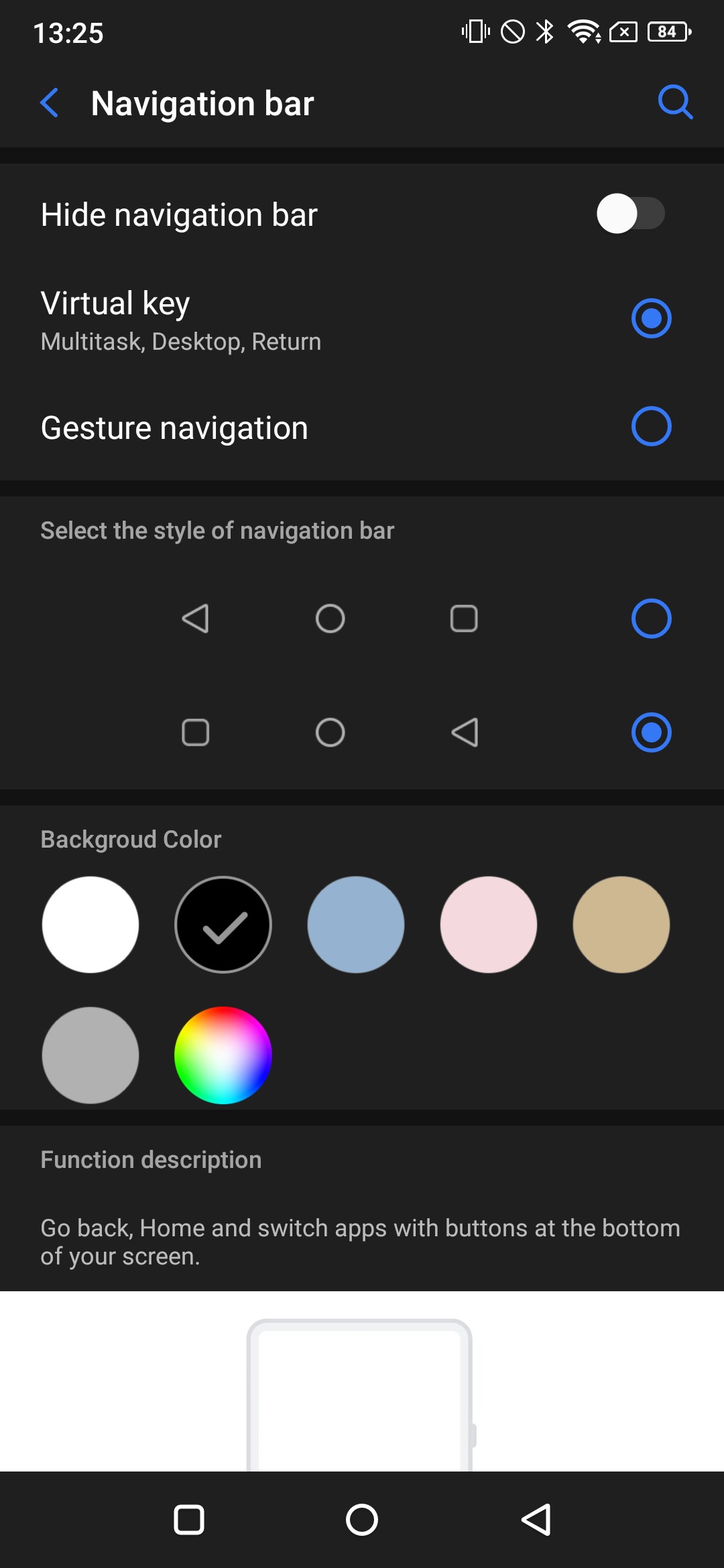
Task: Tap the system home button
Action: pyautogui.click(x=362, y=1520)
